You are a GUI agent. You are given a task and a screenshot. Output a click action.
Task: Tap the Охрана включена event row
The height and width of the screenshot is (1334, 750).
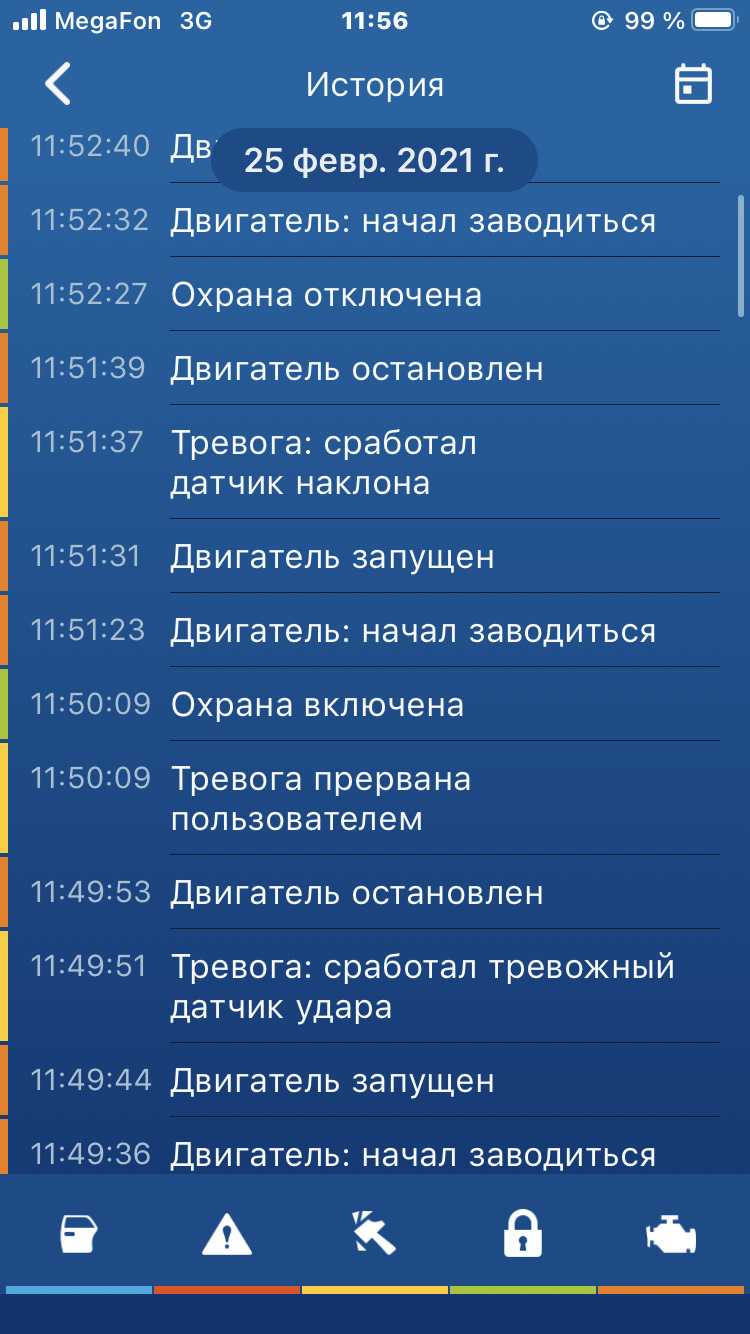[318, 704]
